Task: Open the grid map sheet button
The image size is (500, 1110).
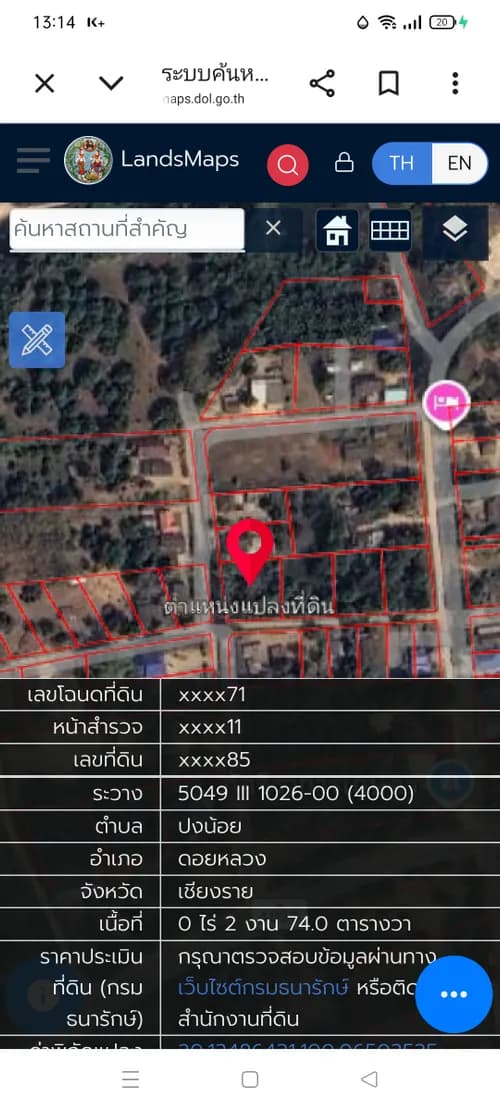Action: click(x=390, y=230)
